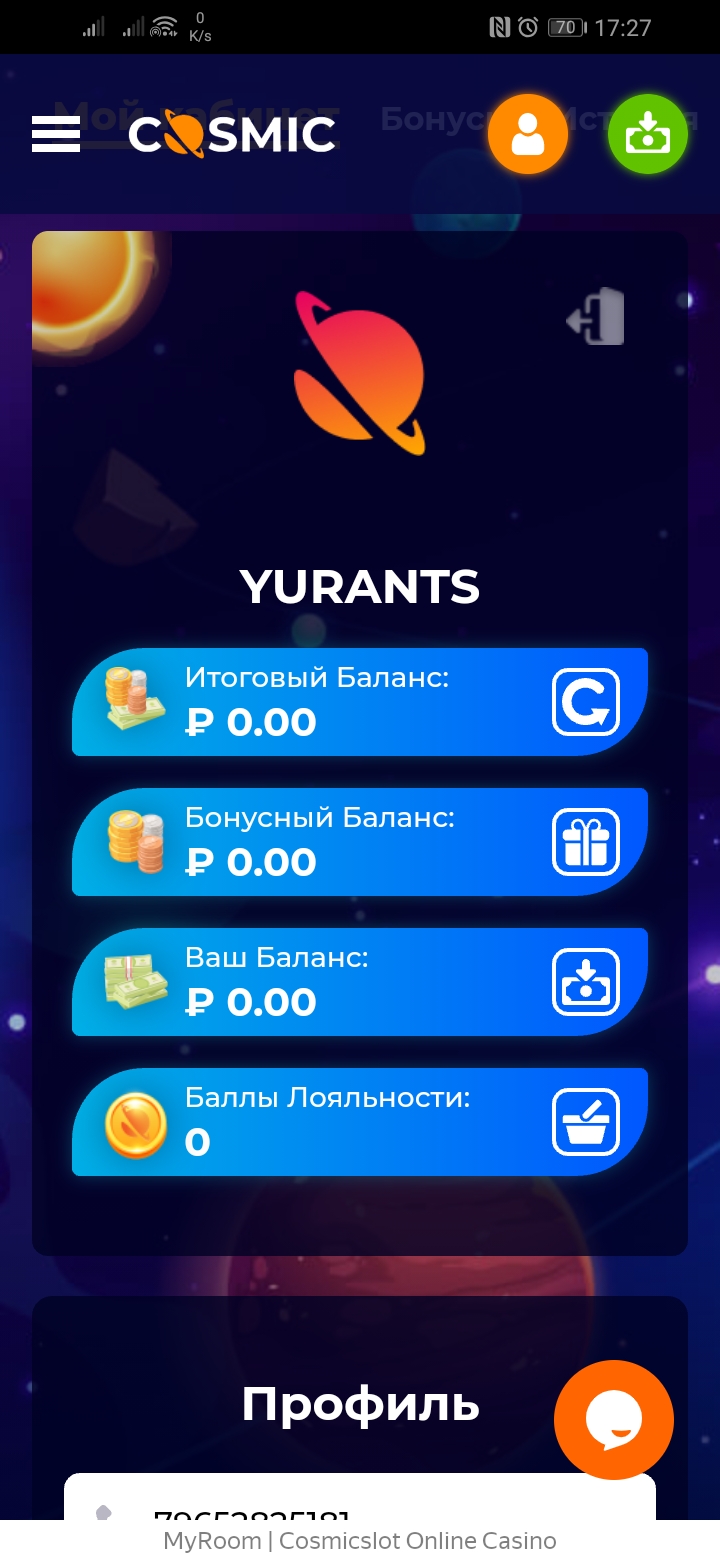Open gift icon beside Бонусный Баланс
This screenshot has width=720, height=1560.
(586, 842)
